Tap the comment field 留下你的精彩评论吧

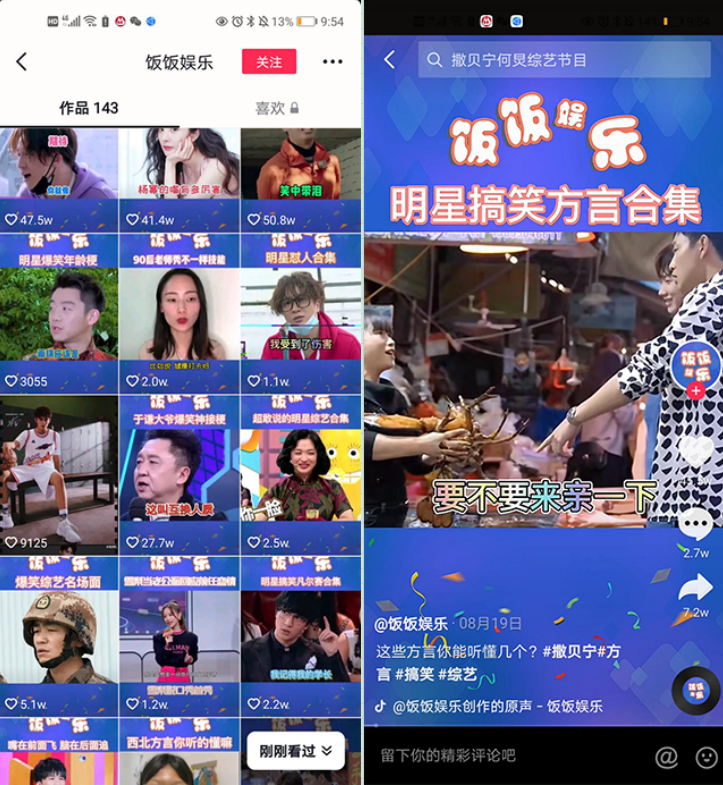click(500, 755)
